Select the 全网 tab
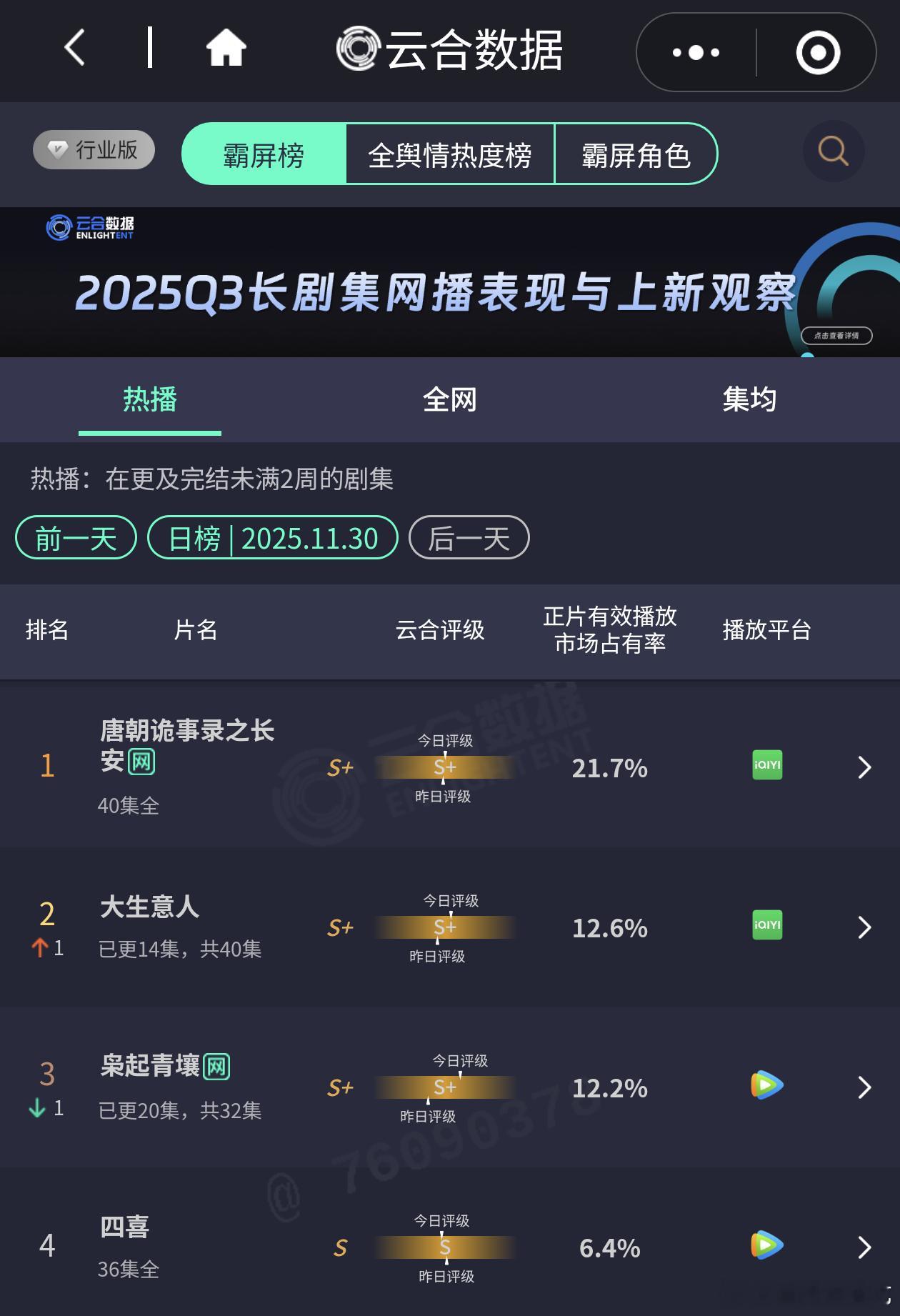This screenshot has width=900, height=1316. [x=448, y=401]
